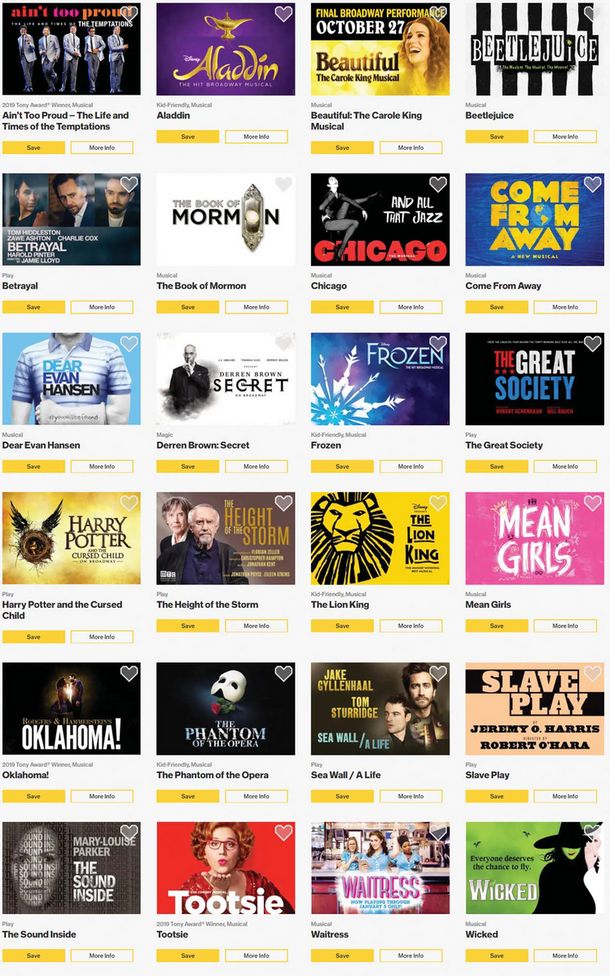
Task: Open the Frozen poster tile
Action: click(380, 378)
